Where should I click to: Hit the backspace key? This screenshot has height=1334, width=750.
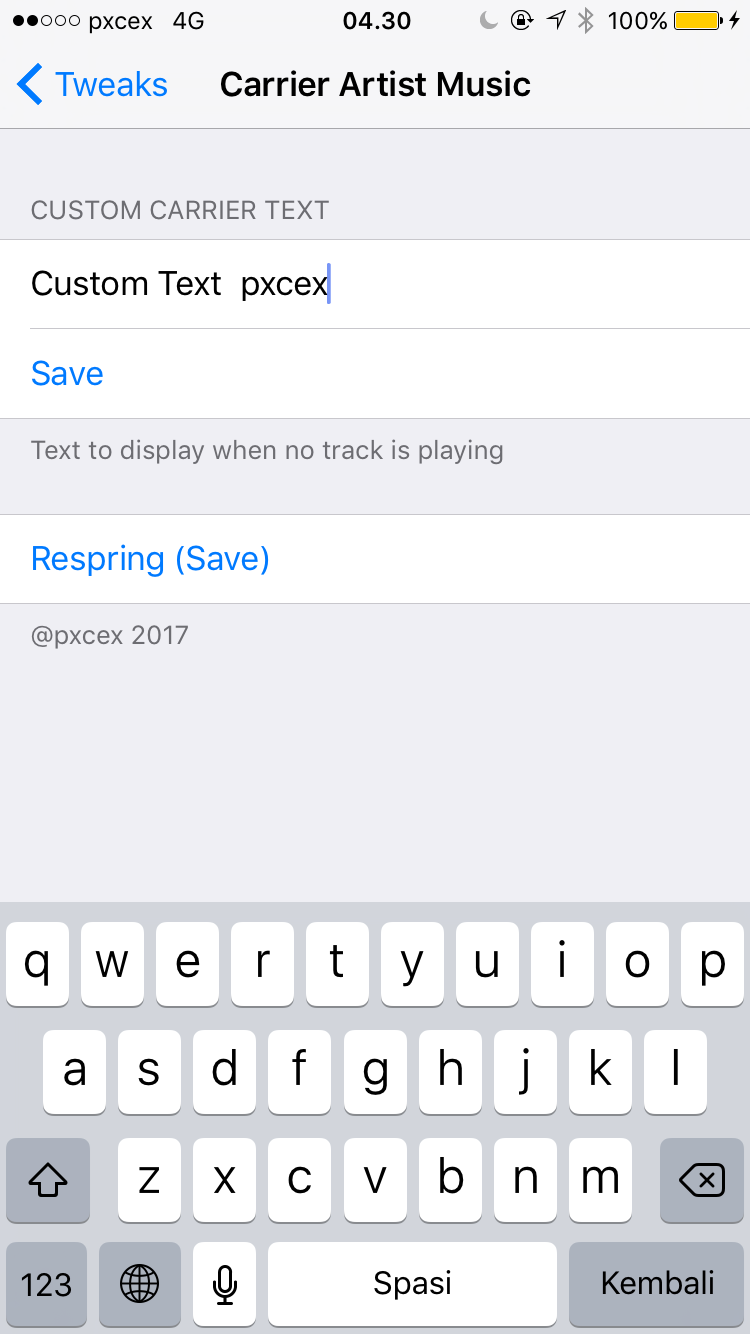click(702, 1180)
